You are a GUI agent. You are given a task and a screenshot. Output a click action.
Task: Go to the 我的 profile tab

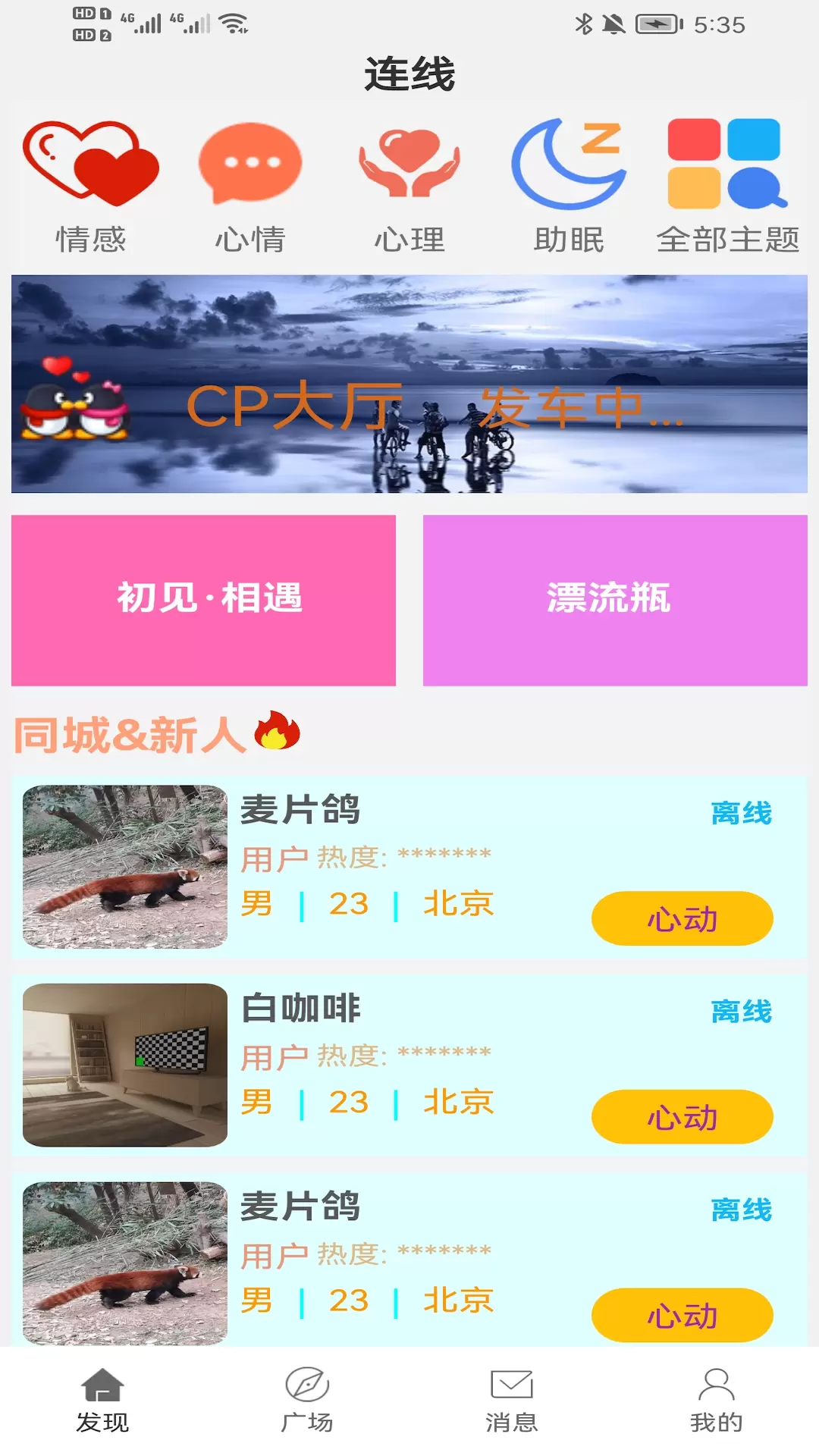(717, 1401)
